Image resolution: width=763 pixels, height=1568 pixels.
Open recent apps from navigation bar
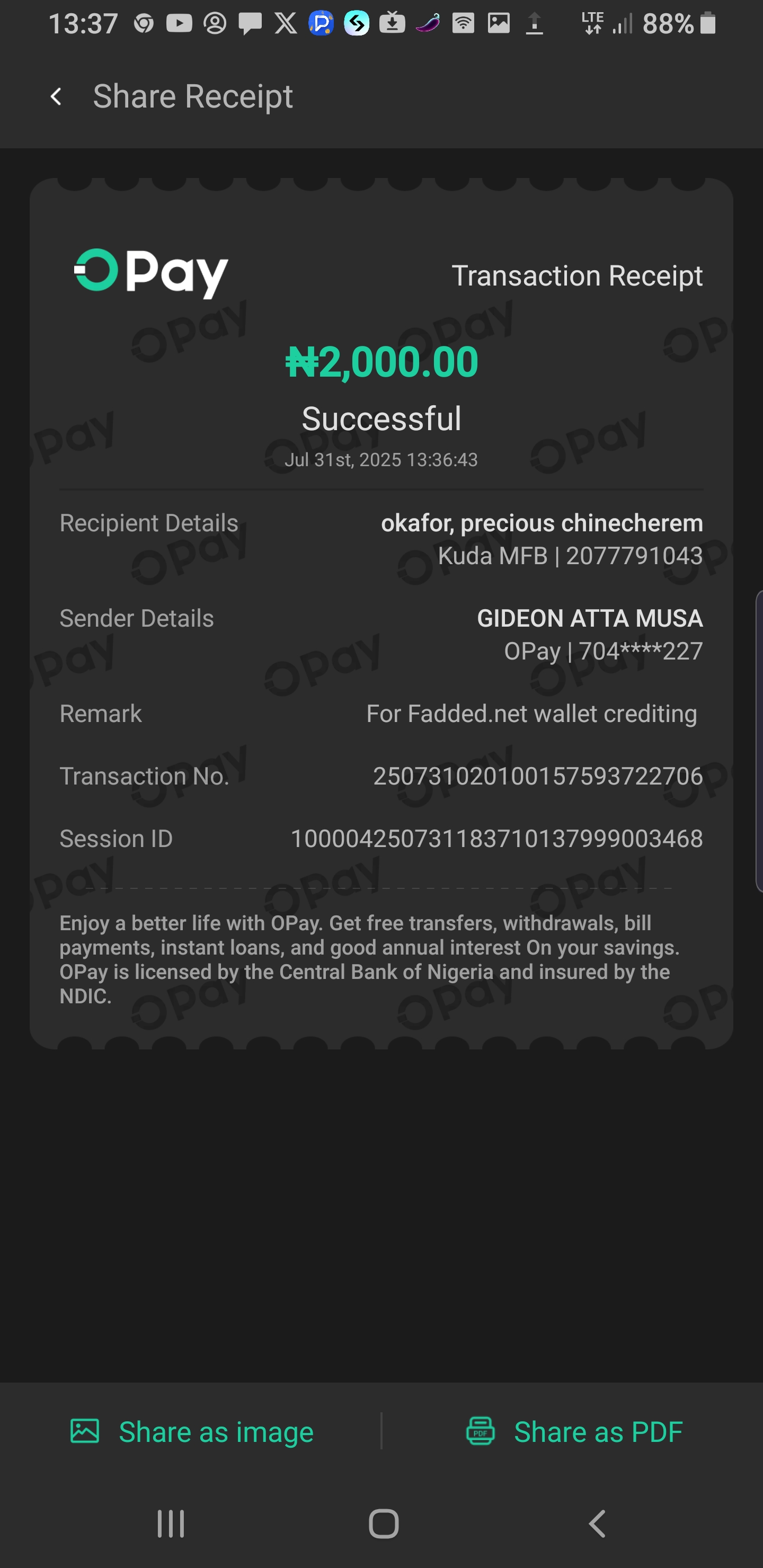click(171, 1524)
